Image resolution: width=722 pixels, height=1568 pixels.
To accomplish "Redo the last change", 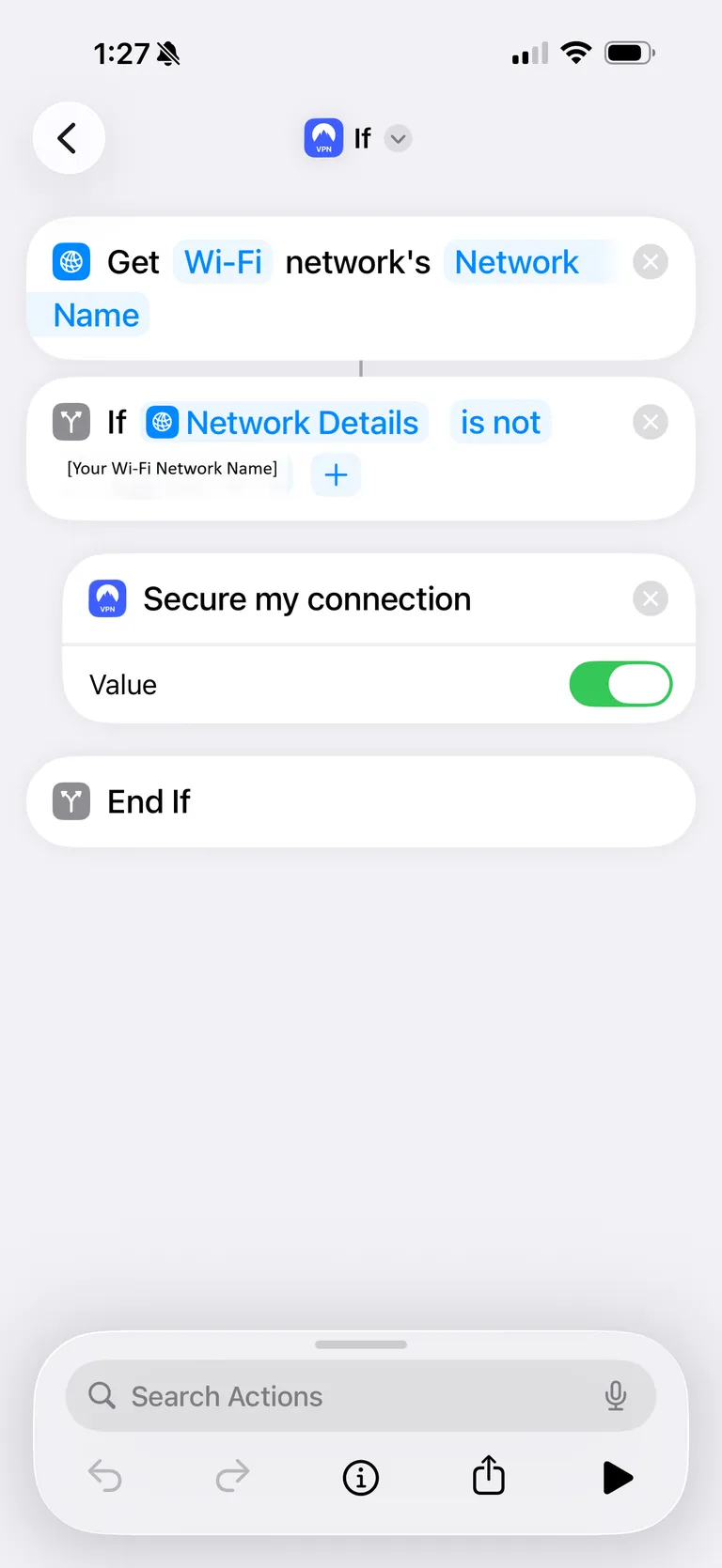I will pyautogui.click(x=232, y=1477).
